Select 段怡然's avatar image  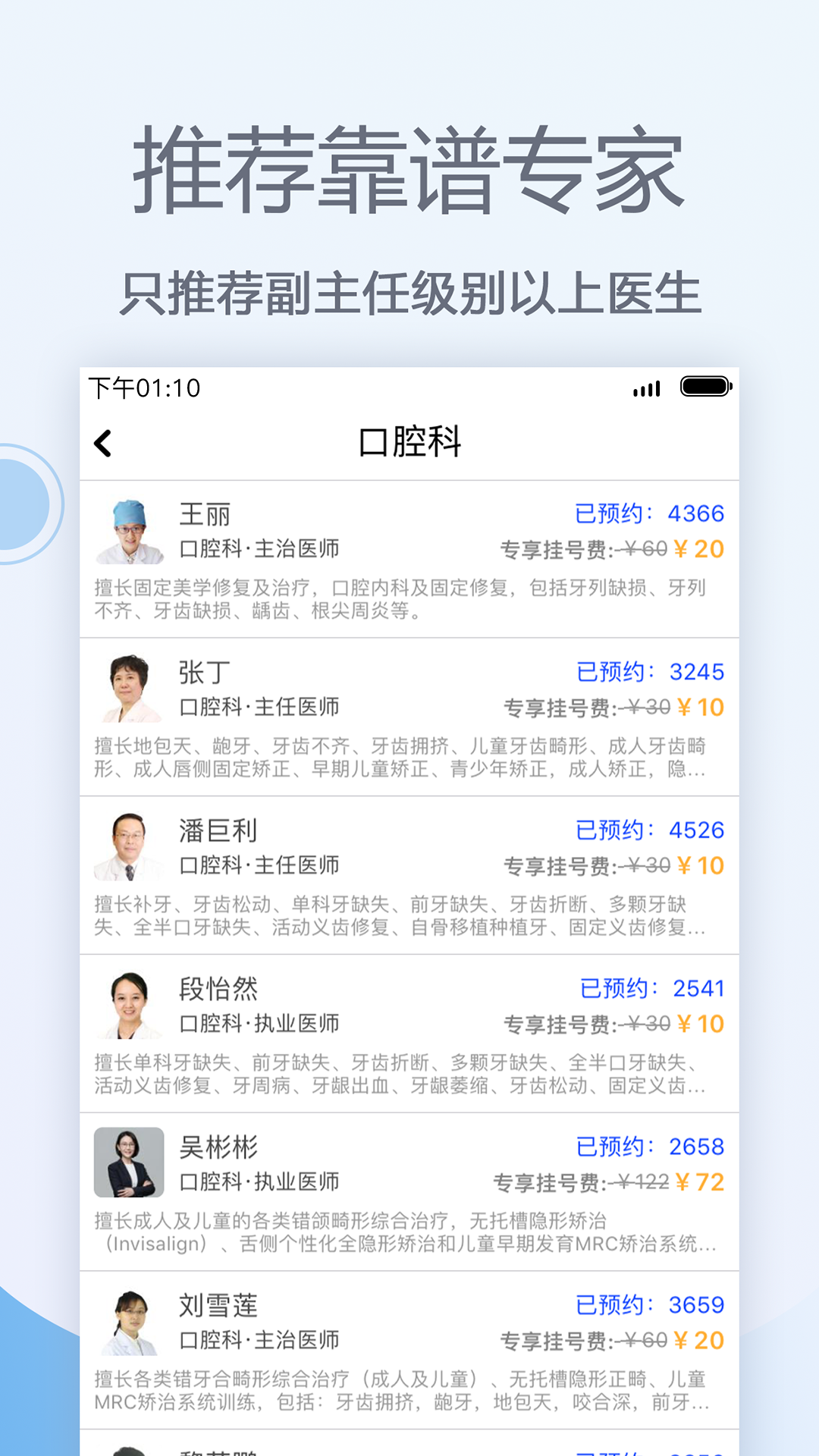pyautogui.click(x=129, y=1003)
